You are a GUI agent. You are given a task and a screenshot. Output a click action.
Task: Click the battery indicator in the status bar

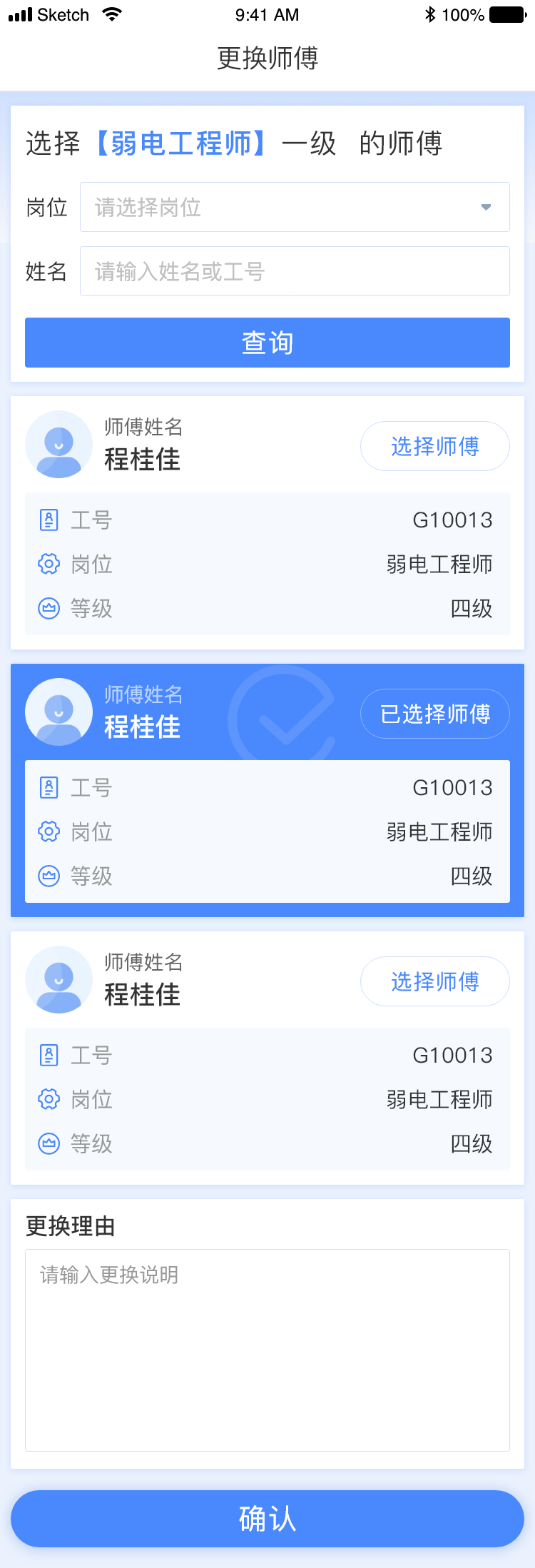[503, 14]
